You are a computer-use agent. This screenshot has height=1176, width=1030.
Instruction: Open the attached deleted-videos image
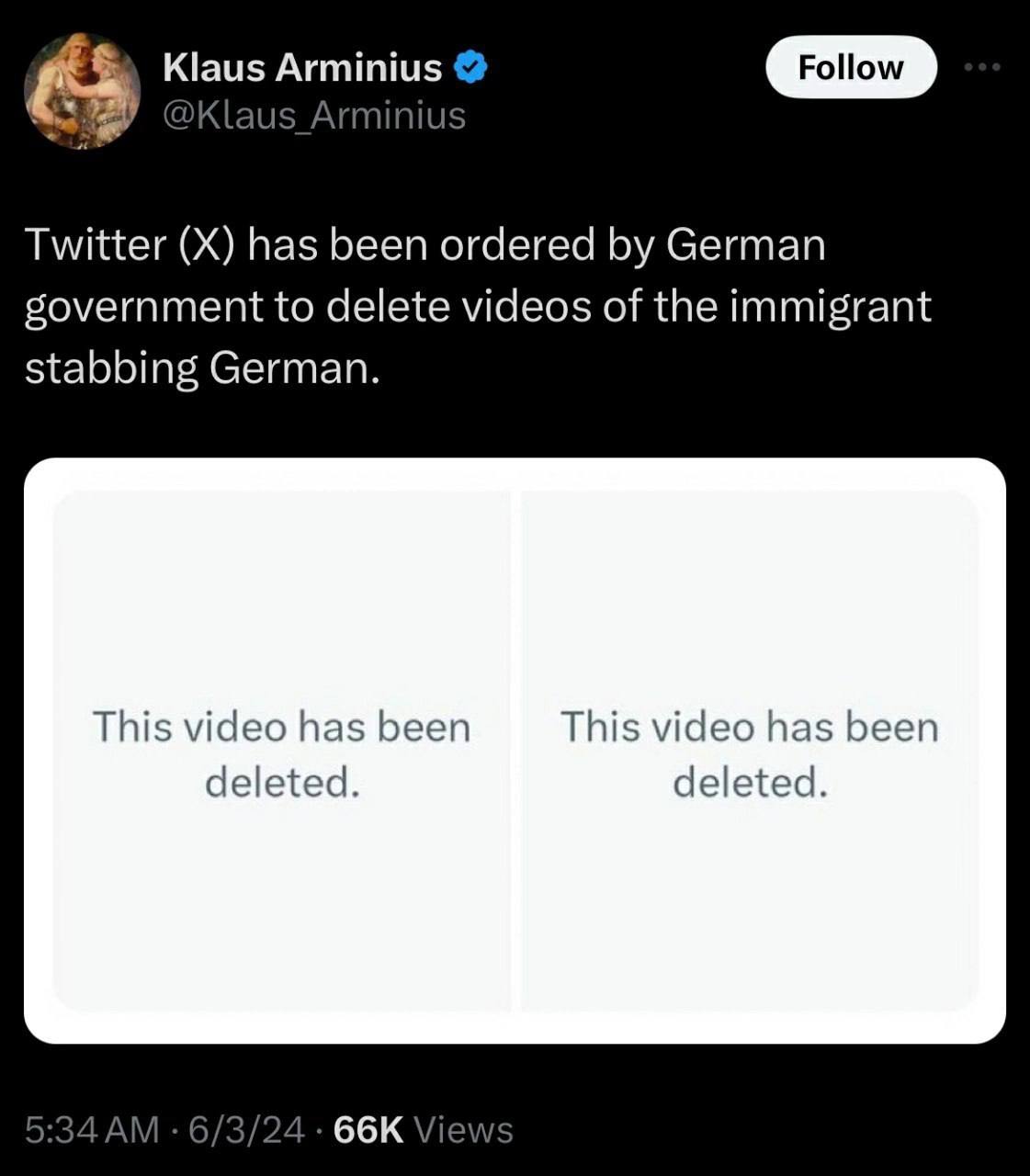click(515, 750)
